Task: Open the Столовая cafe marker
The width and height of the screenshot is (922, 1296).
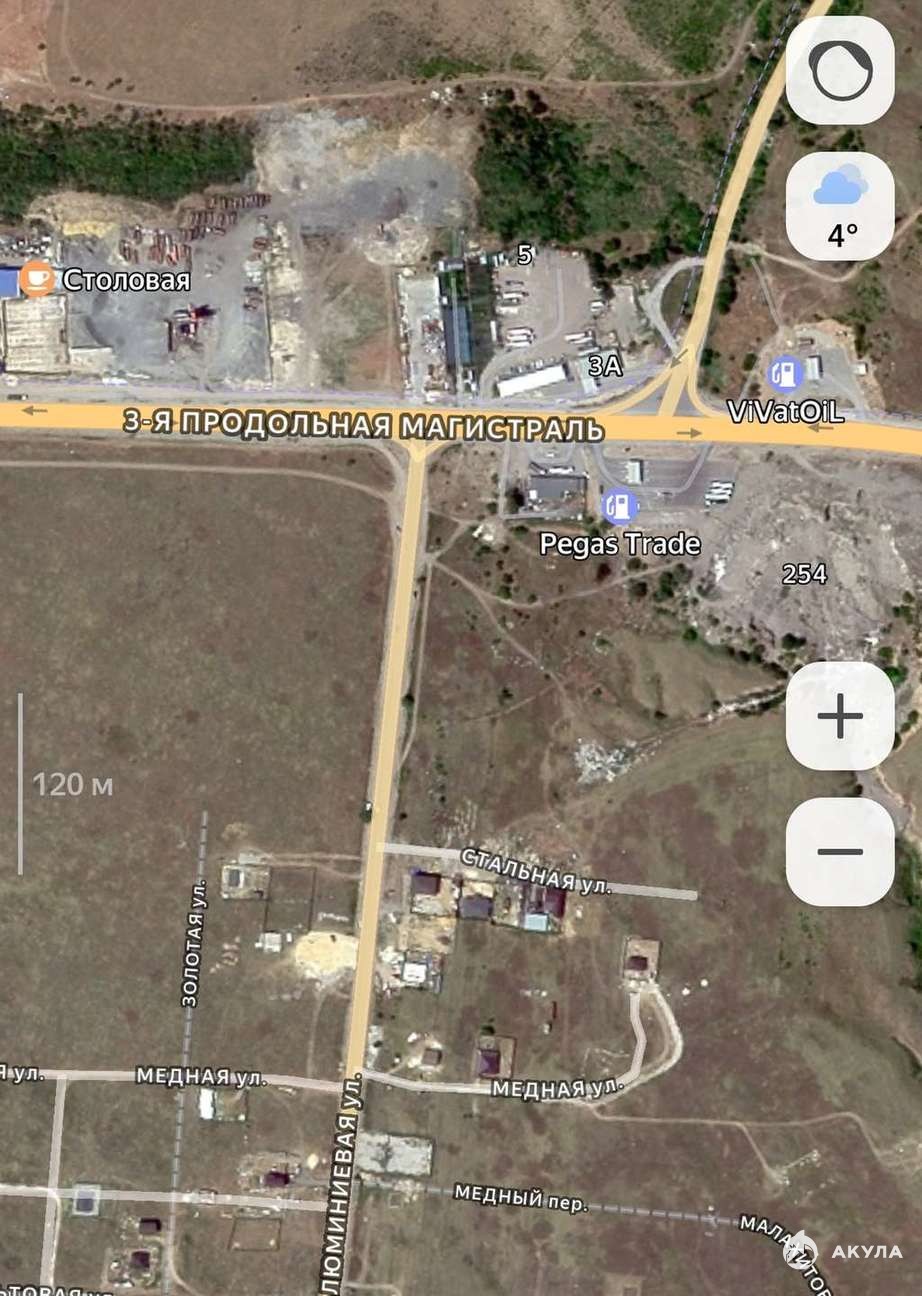Action: coord(37,279)
